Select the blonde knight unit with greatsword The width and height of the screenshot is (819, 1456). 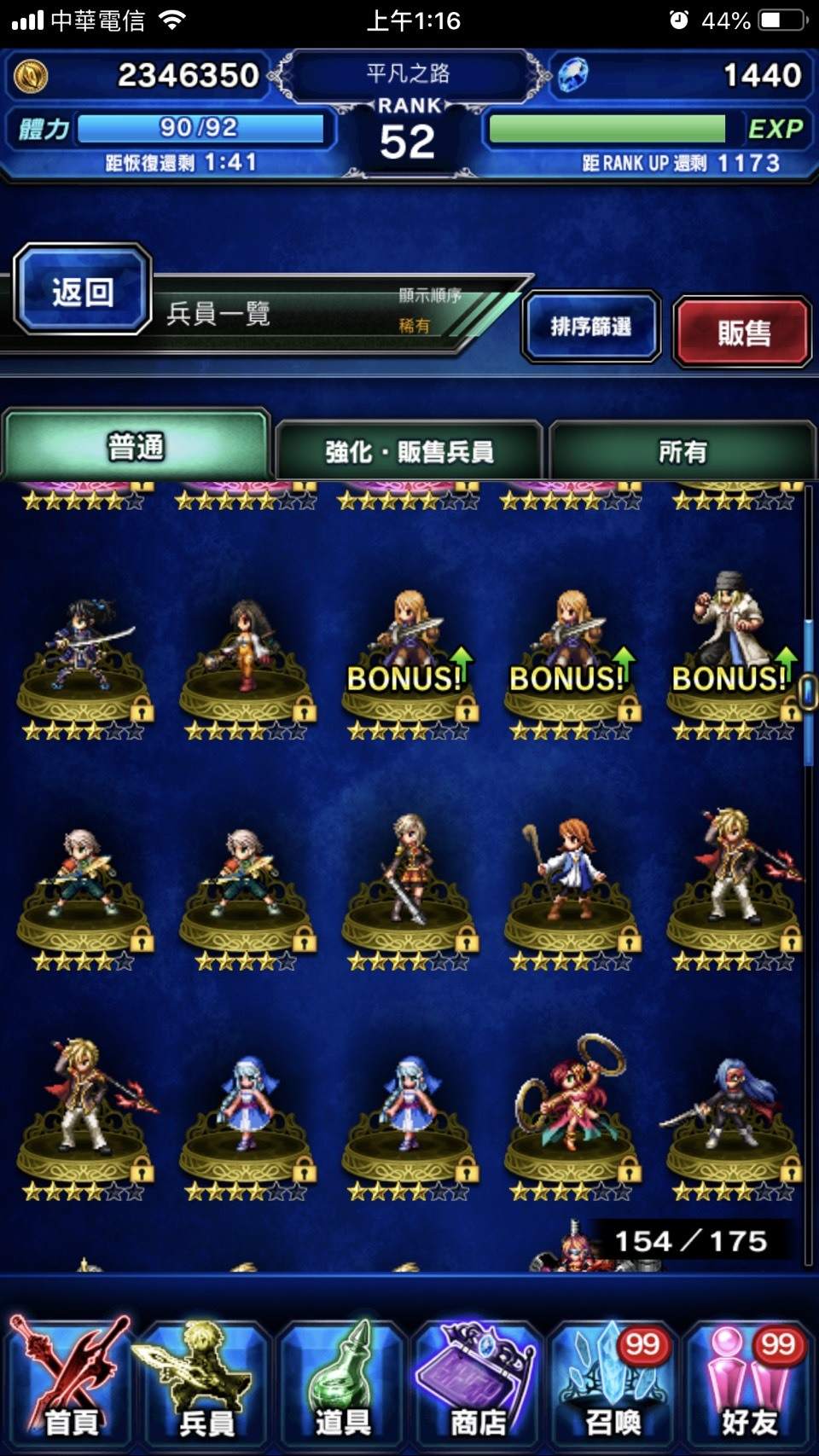[x=408, y=887]
